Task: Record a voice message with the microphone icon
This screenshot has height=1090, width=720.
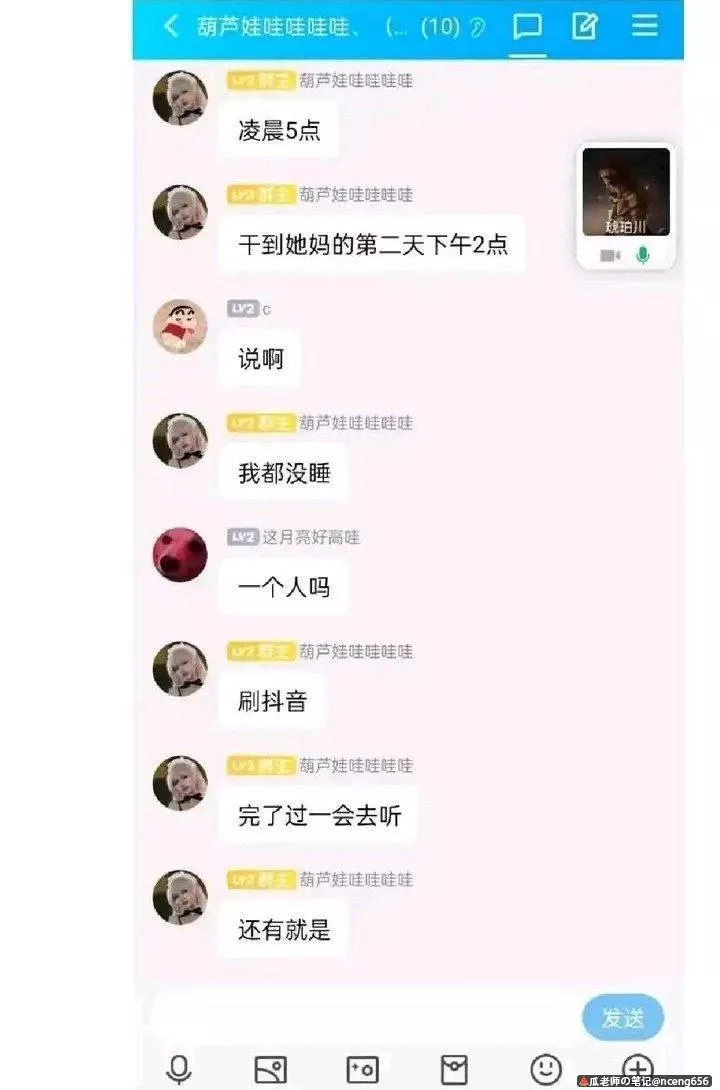Action: [180, 1068]
